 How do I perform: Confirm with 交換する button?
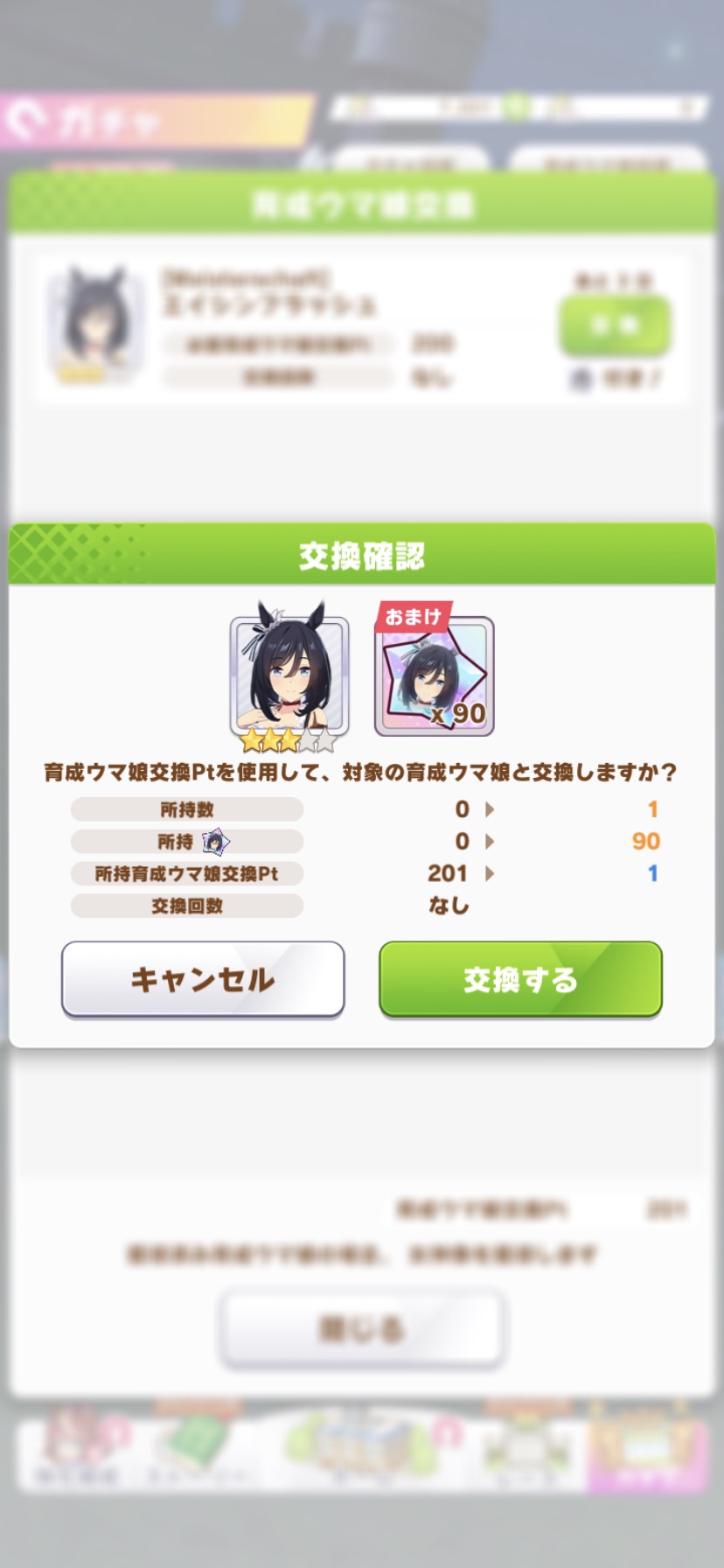(520, 979)
